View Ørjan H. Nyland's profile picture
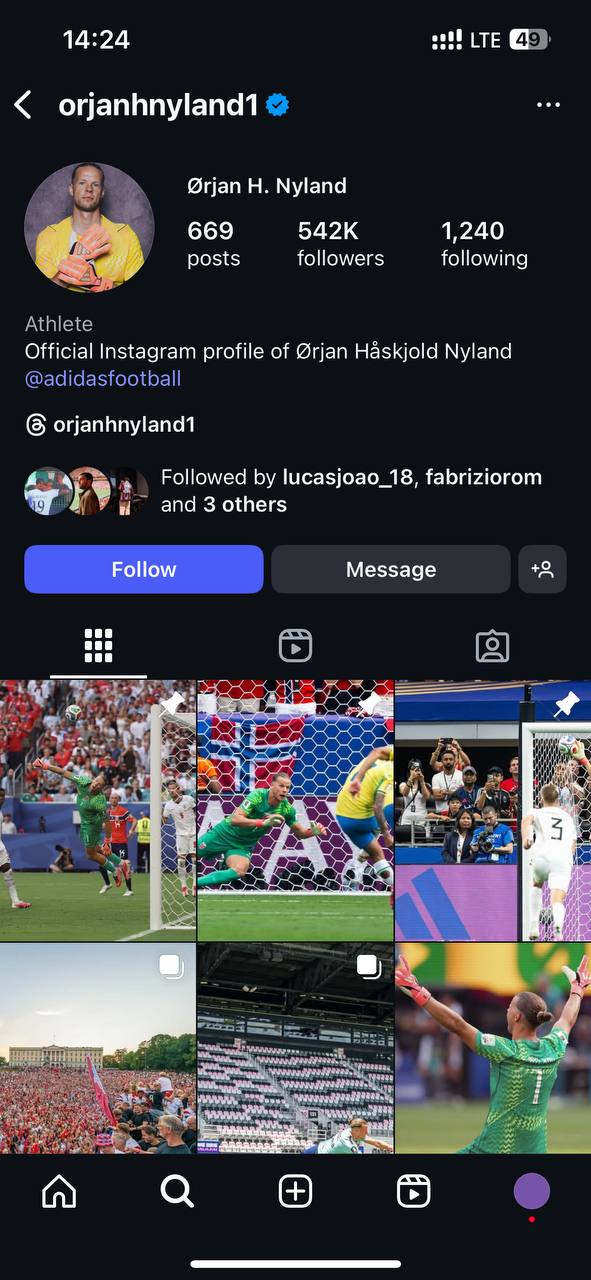 coord(90,227)
